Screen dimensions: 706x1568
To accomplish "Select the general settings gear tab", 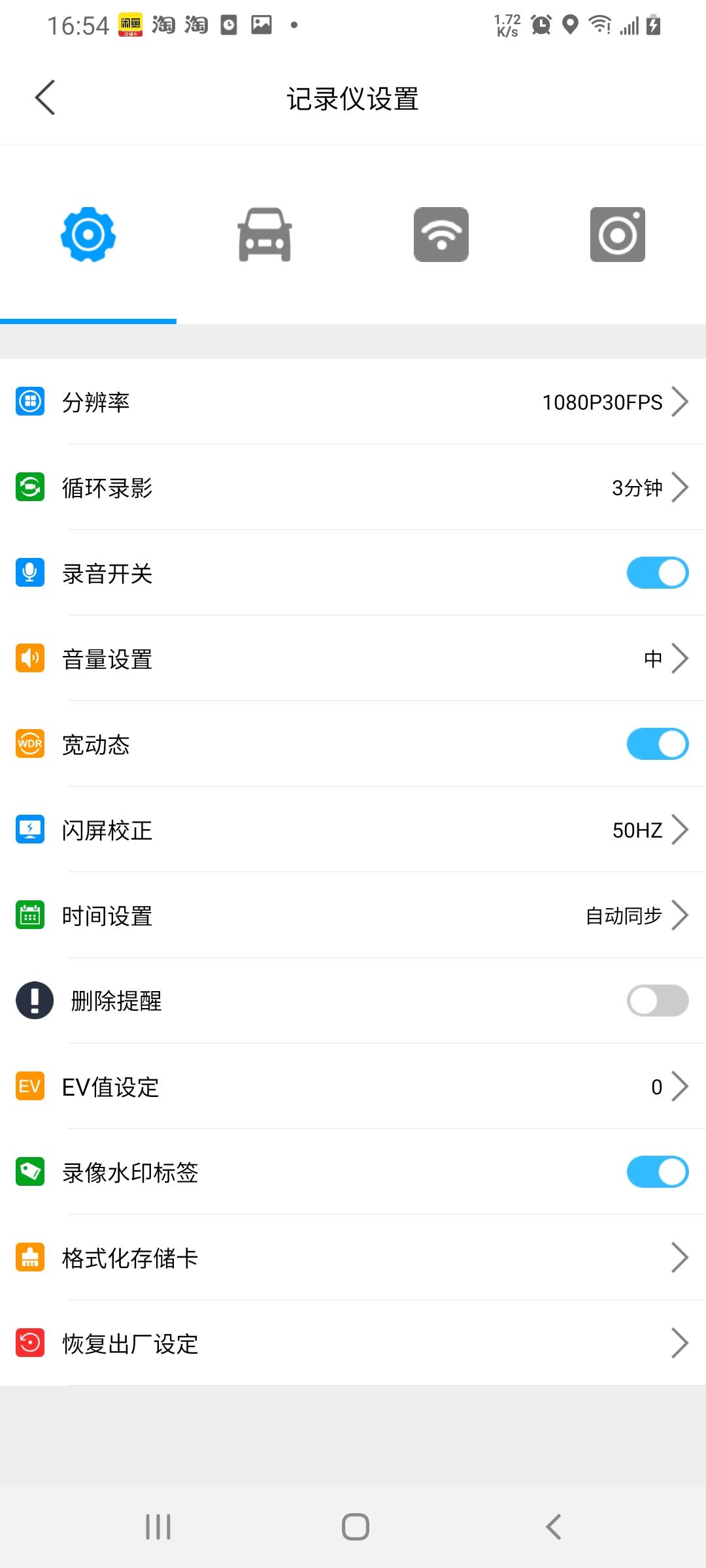I will [88, 235].
